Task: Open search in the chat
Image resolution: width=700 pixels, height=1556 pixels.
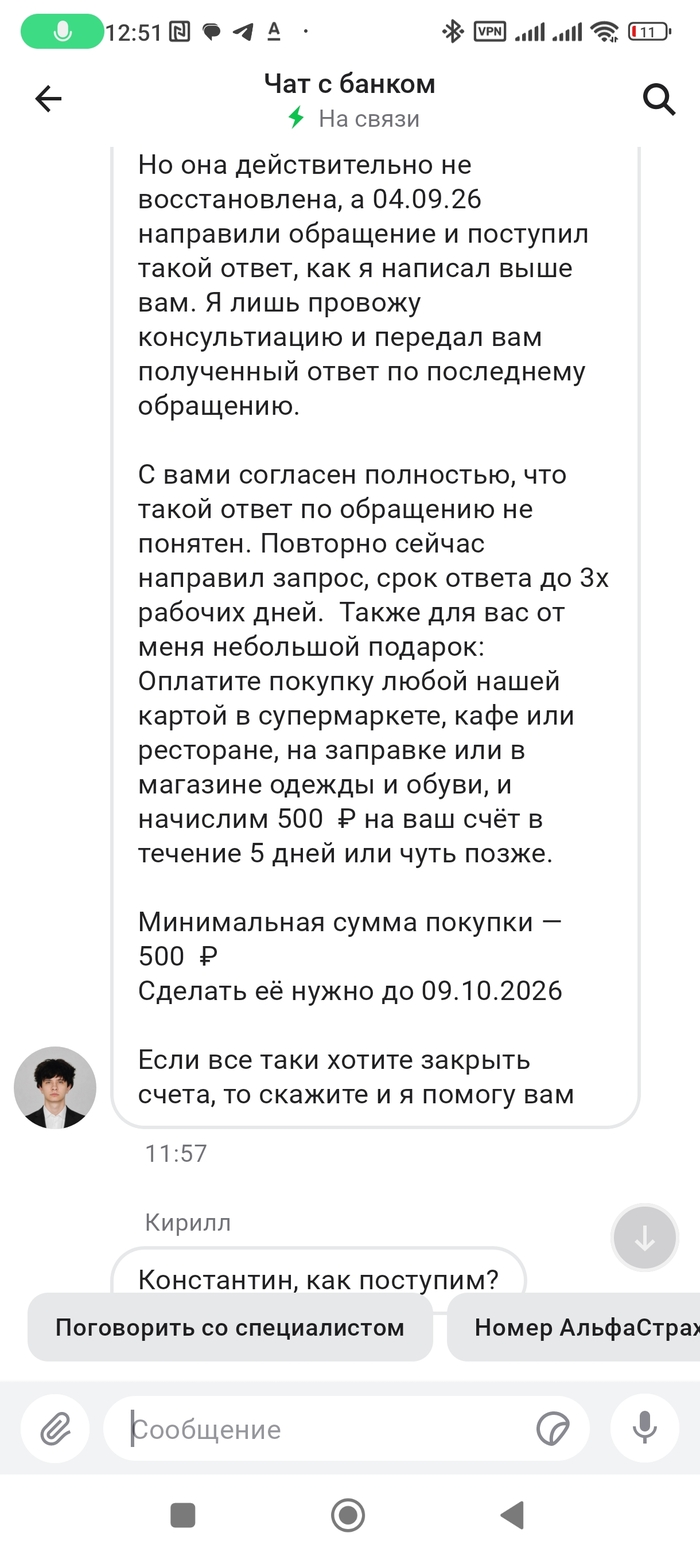Action: [658, 99]
